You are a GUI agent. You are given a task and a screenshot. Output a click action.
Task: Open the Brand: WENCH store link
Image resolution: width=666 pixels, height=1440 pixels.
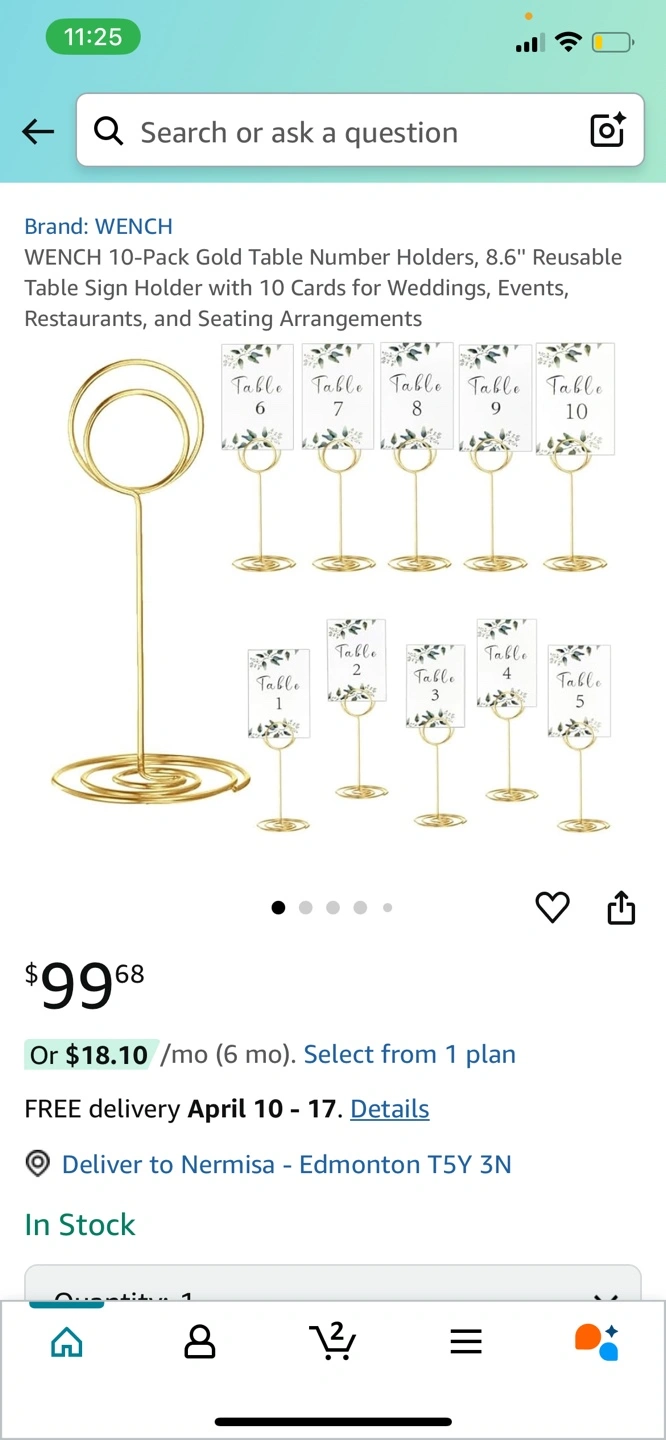click(98, 226)
